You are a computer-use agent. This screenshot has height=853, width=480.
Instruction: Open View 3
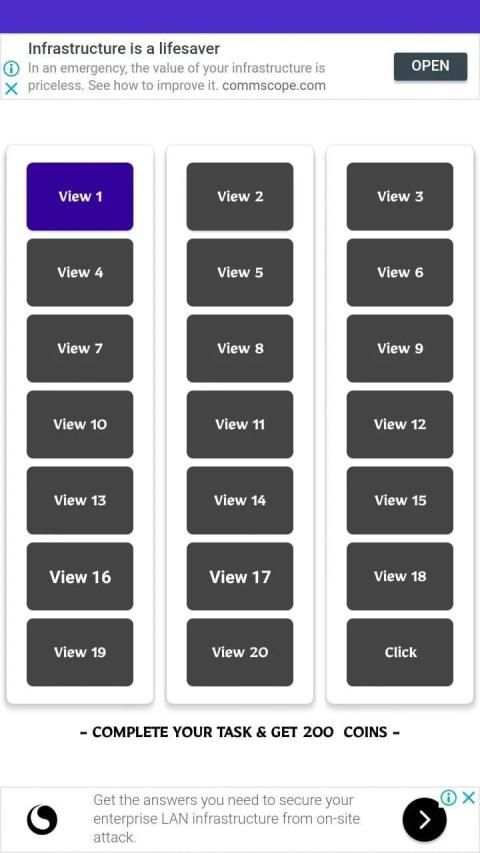[400, 196]
